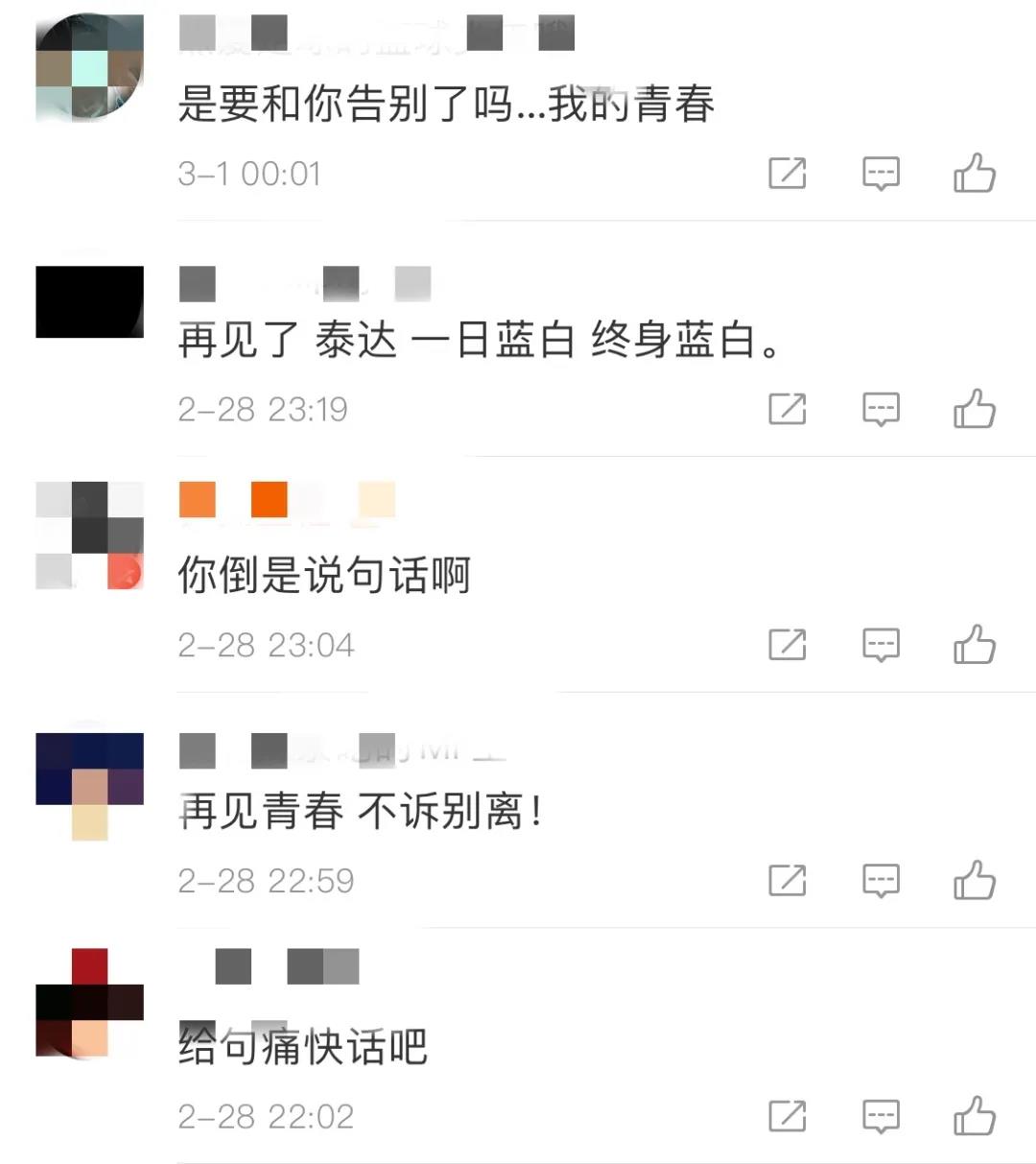Click the repost icon on the "是要和你告别了吗...我的青春" comment
The width and height of the screenshot is (1036, 1164).
pos(788,176)
